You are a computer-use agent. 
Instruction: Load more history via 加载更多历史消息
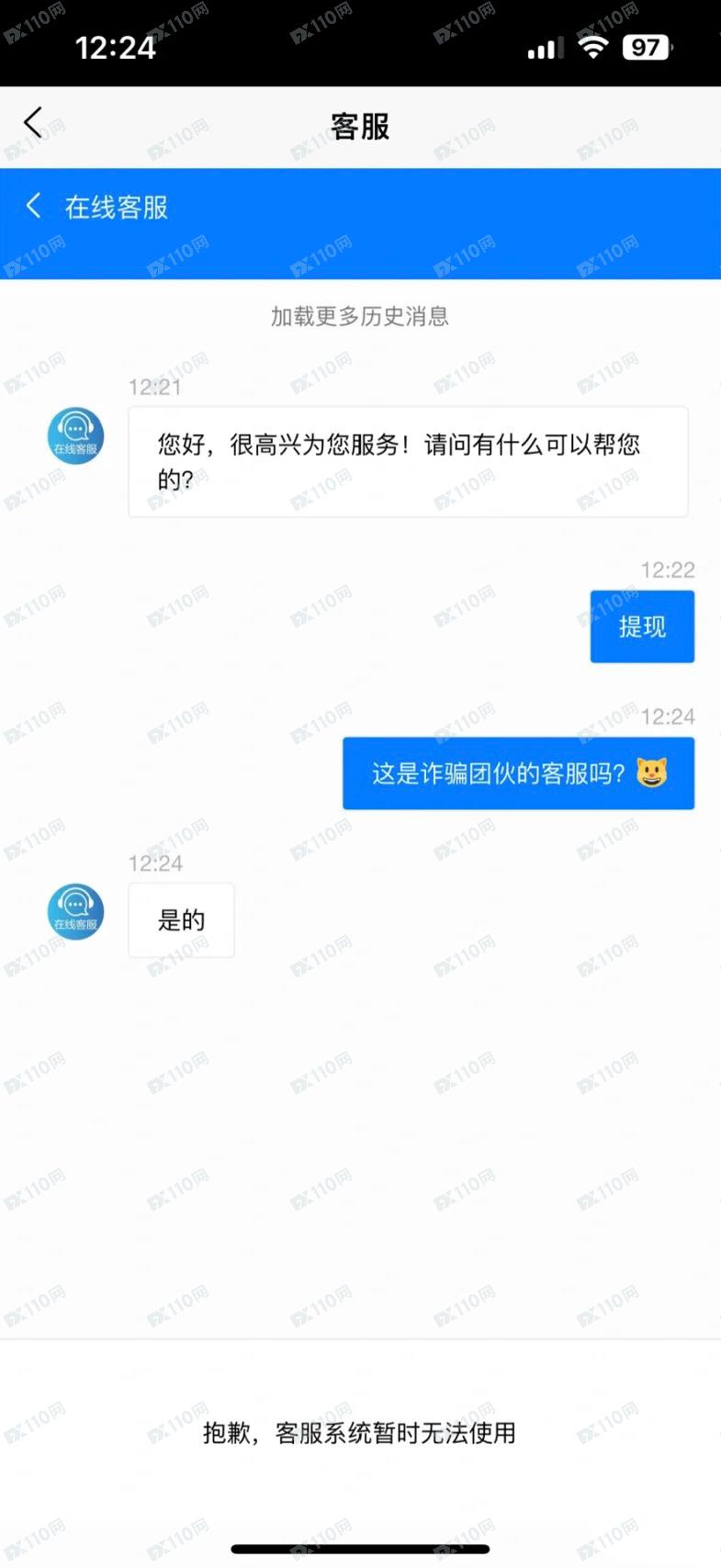tap(360, 317)
